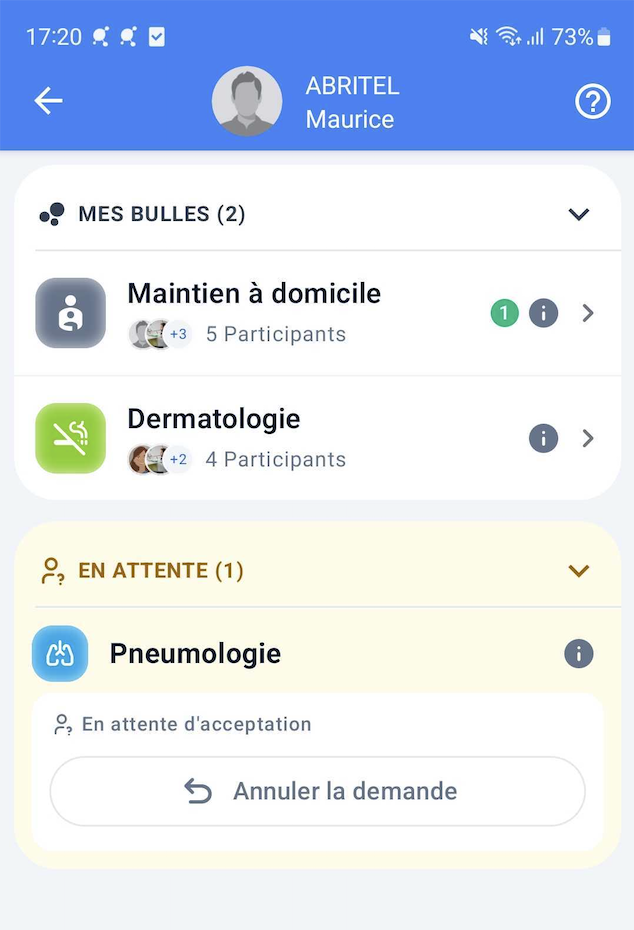Collapse the Mes Bulles section
The width and height of the screenshot is (634, 930).
579,214
